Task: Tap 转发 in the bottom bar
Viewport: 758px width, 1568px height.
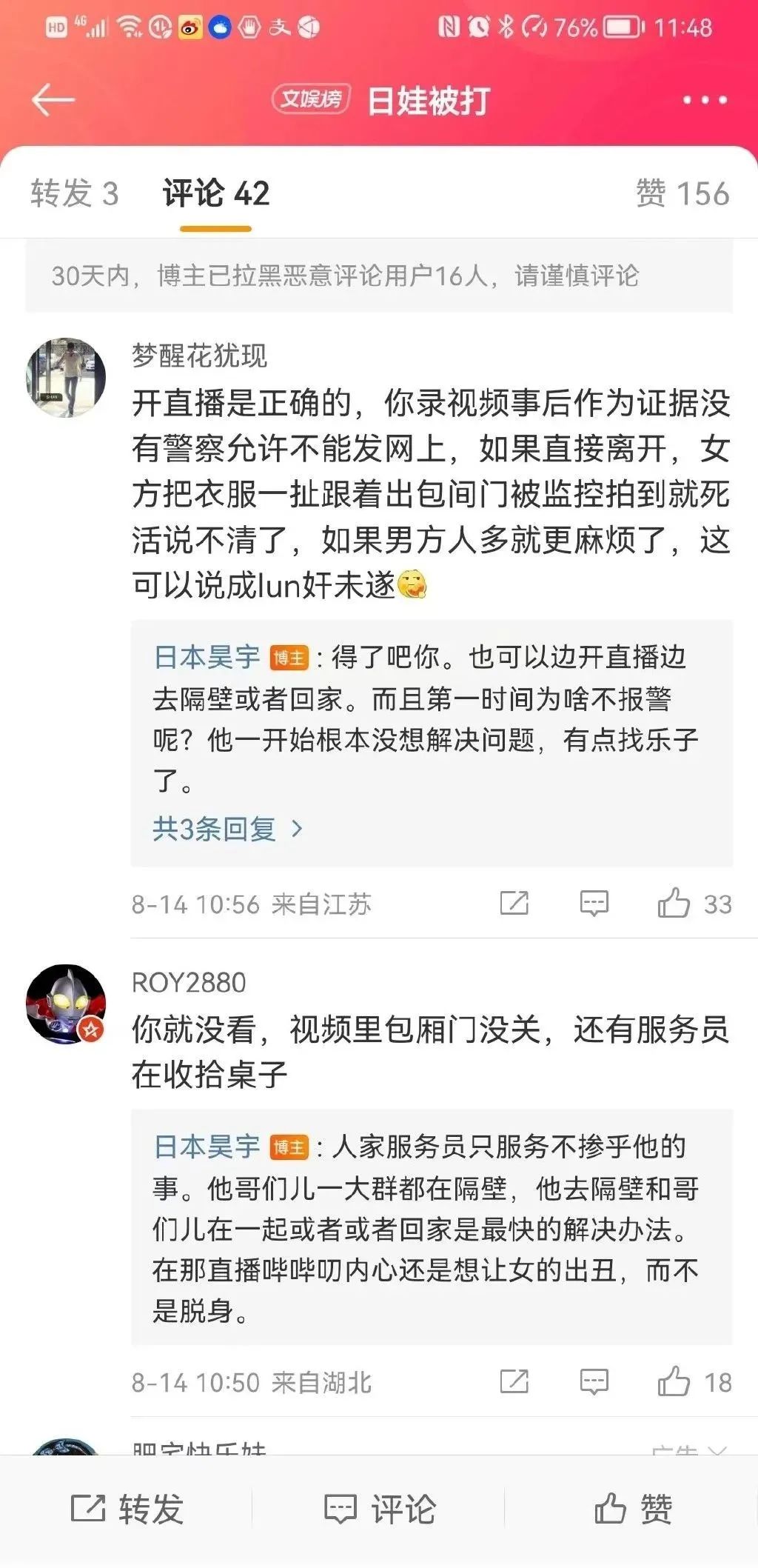Action: pyautogui.click(x=127, y=1509)
